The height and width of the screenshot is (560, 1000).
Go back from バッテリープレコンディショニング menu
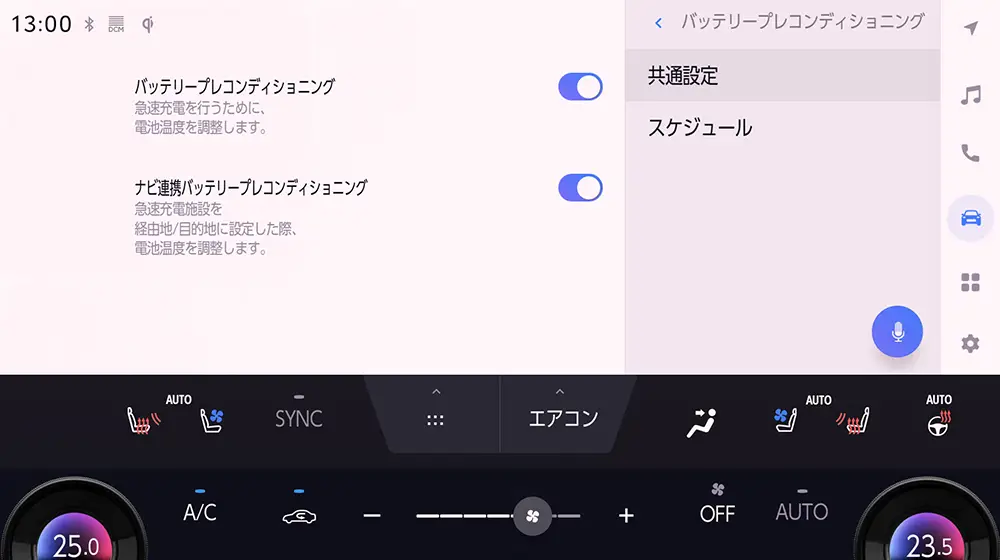pyautogui.click(x=658, y=22)
